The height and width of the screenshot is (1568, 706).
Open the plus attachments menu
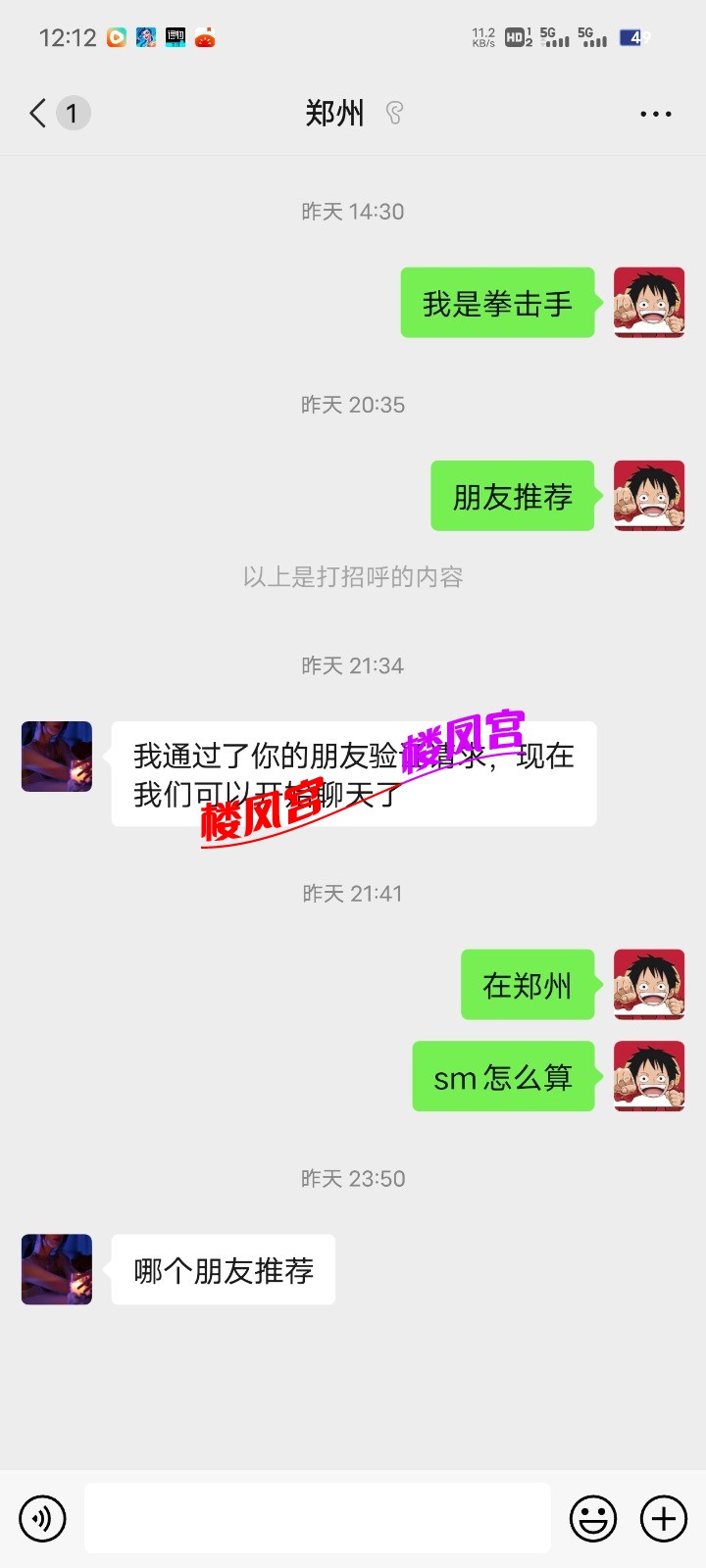pyautogui.click(x=664, y=1519)
